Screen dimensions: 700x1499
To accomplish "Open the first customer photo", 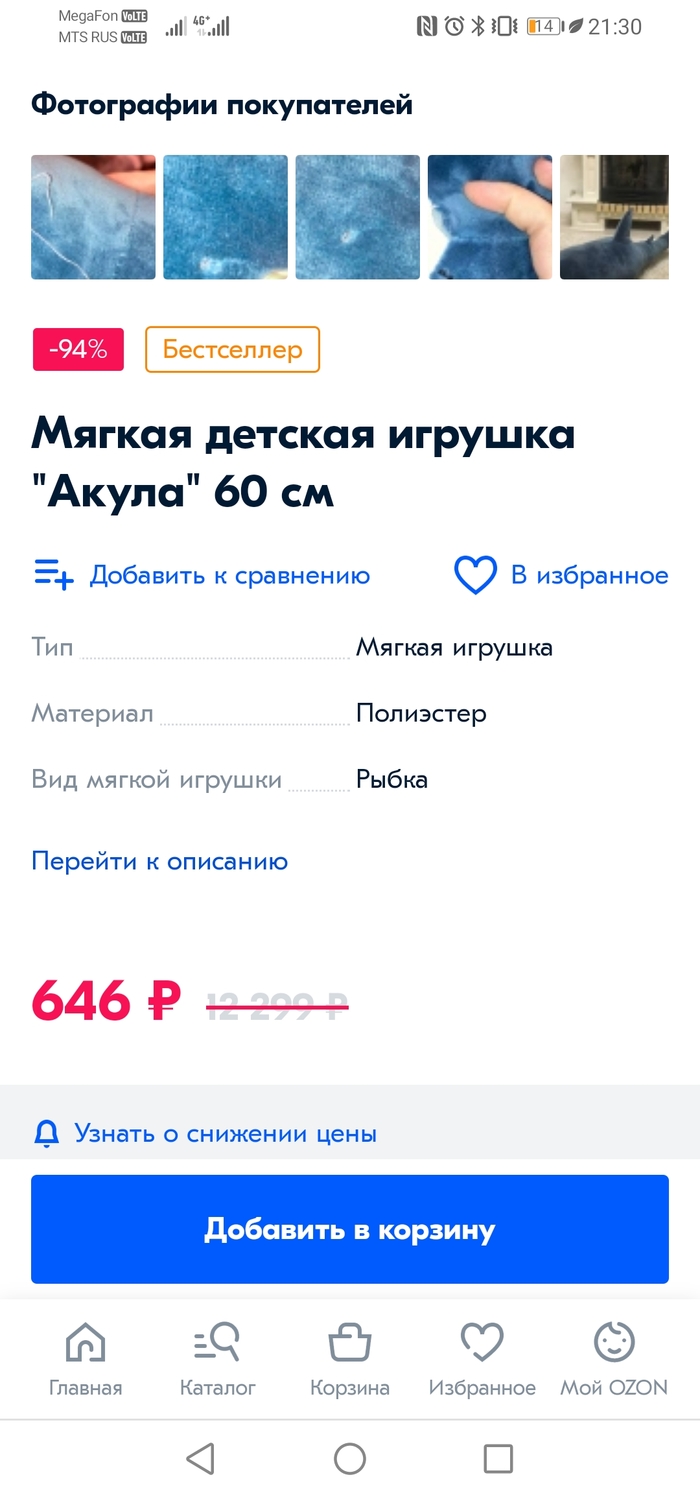I will click(93, 217).
